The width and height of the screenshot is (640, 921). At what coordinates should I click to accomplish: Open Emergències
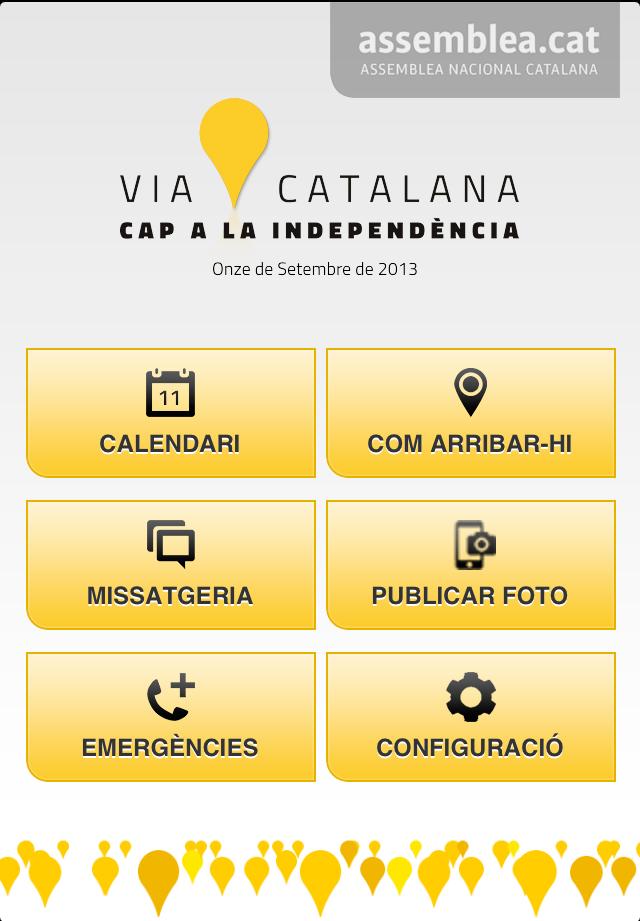pos(171,717)
